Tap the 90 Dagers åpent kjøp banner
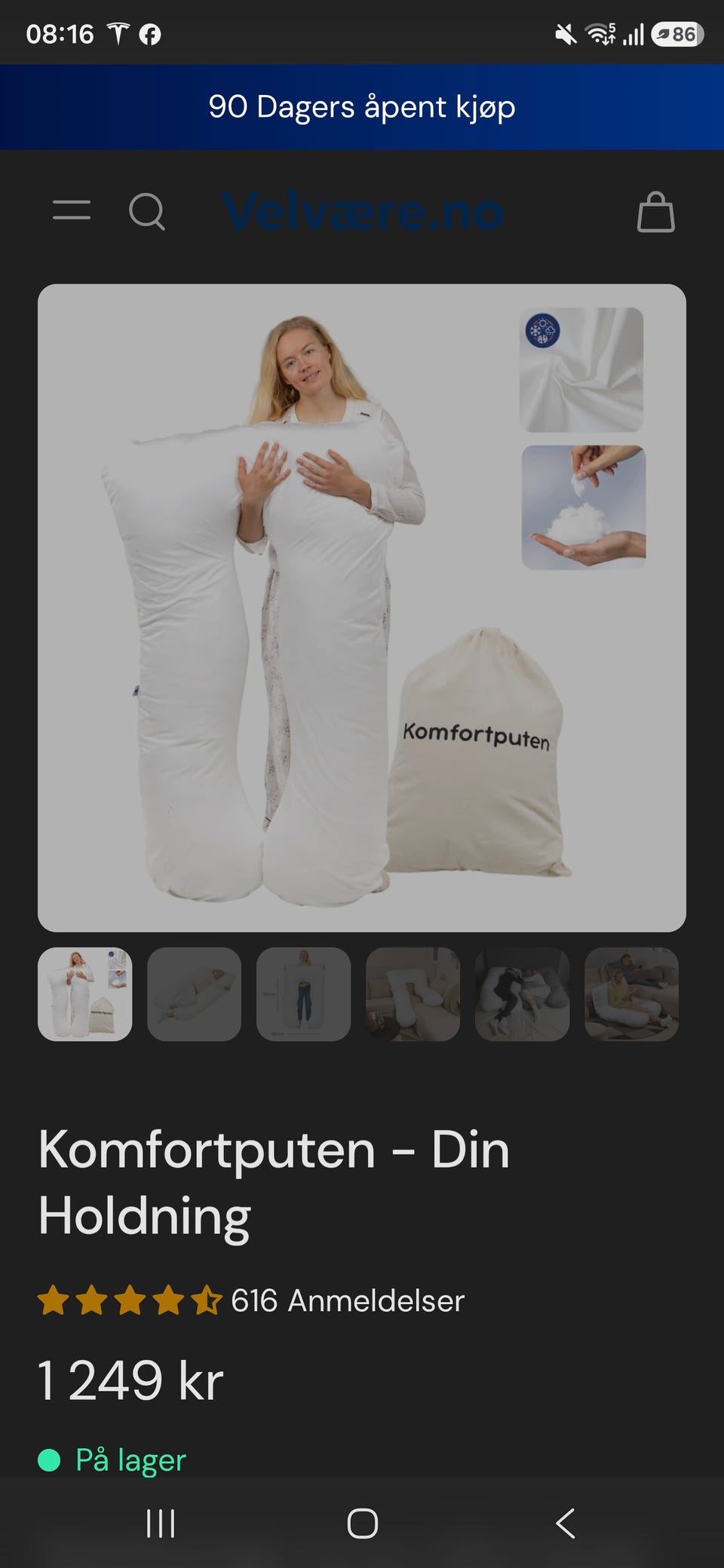The height and width of the screenshot is (1568, 724). [x=362, y=107]
